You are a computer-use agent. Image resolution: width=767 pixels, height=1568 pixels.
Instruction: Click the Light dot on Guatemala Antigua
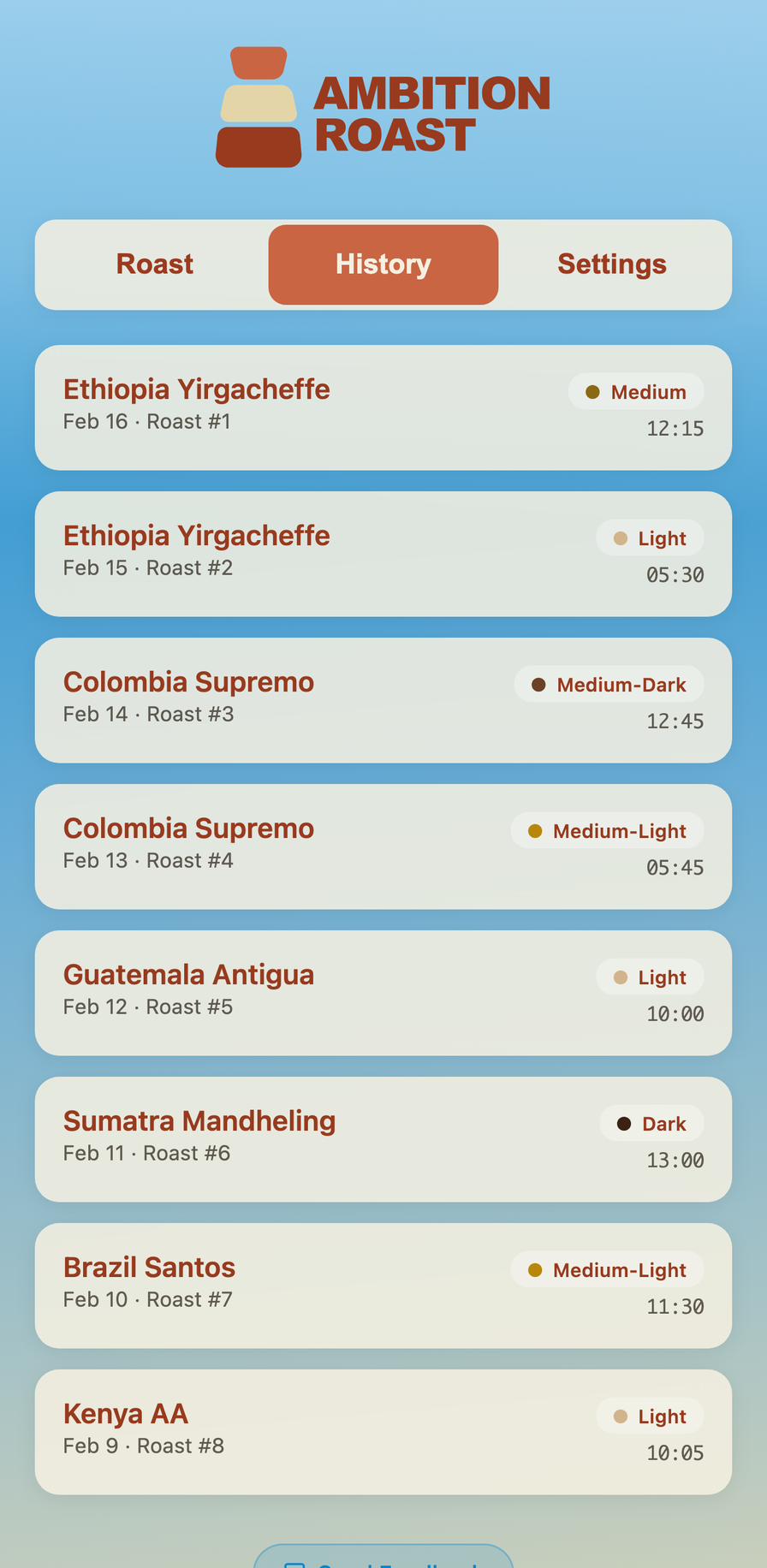pyautogui.click(x=619, y=977)
